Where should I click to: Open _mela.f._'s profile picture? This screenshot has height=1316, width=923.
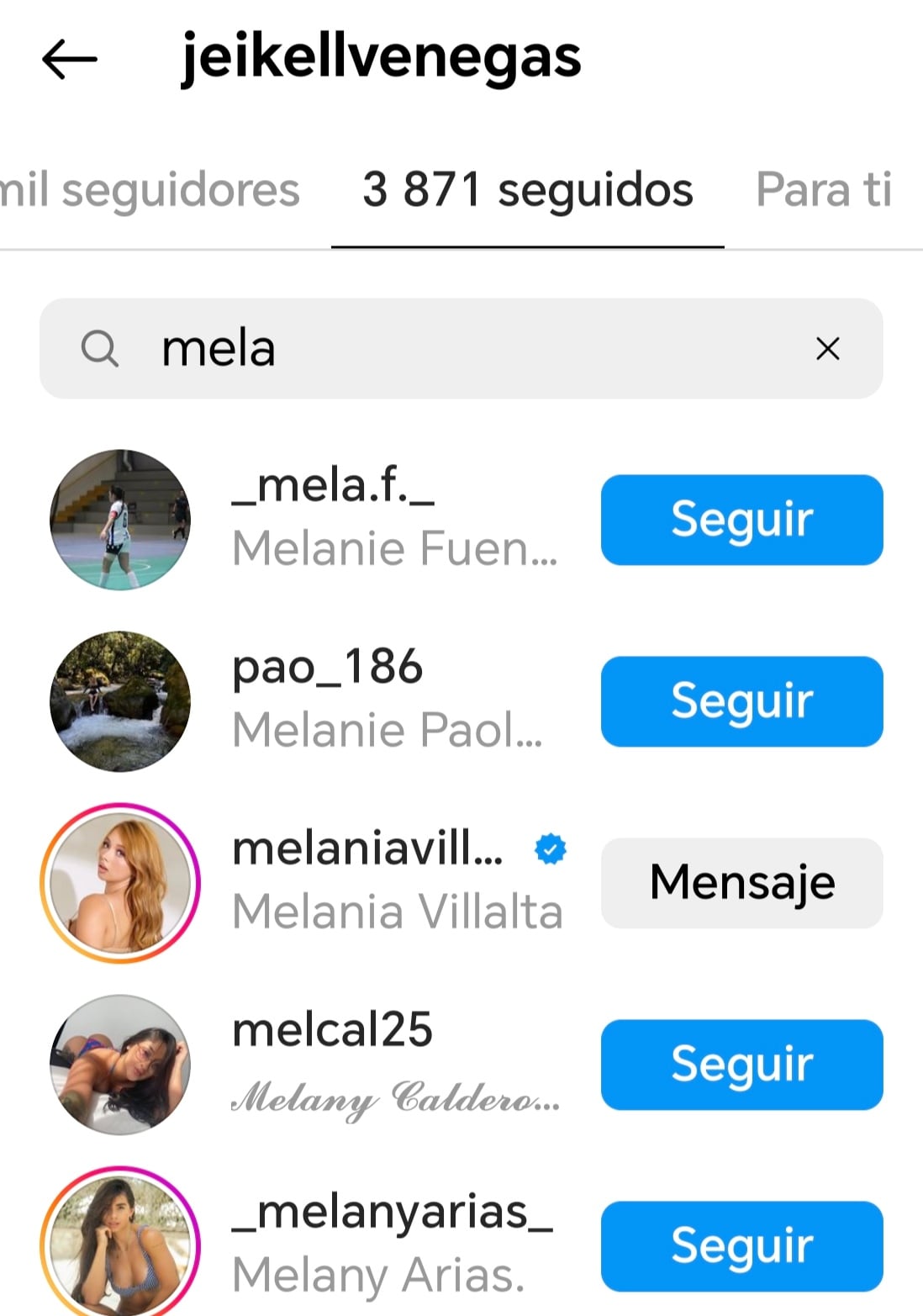click(x=120, y=520)
